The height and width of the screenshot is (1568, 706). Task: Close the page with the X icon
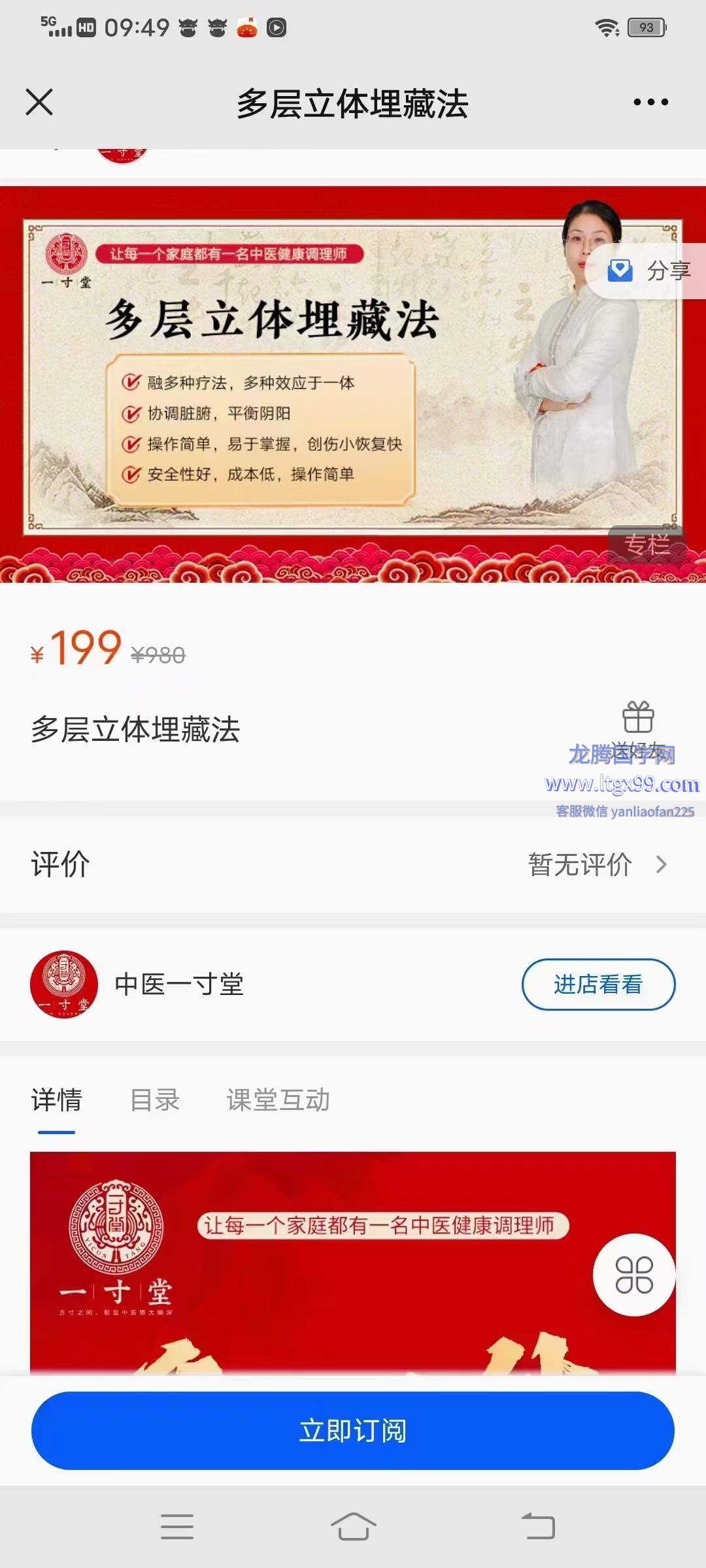click(39, 103)
